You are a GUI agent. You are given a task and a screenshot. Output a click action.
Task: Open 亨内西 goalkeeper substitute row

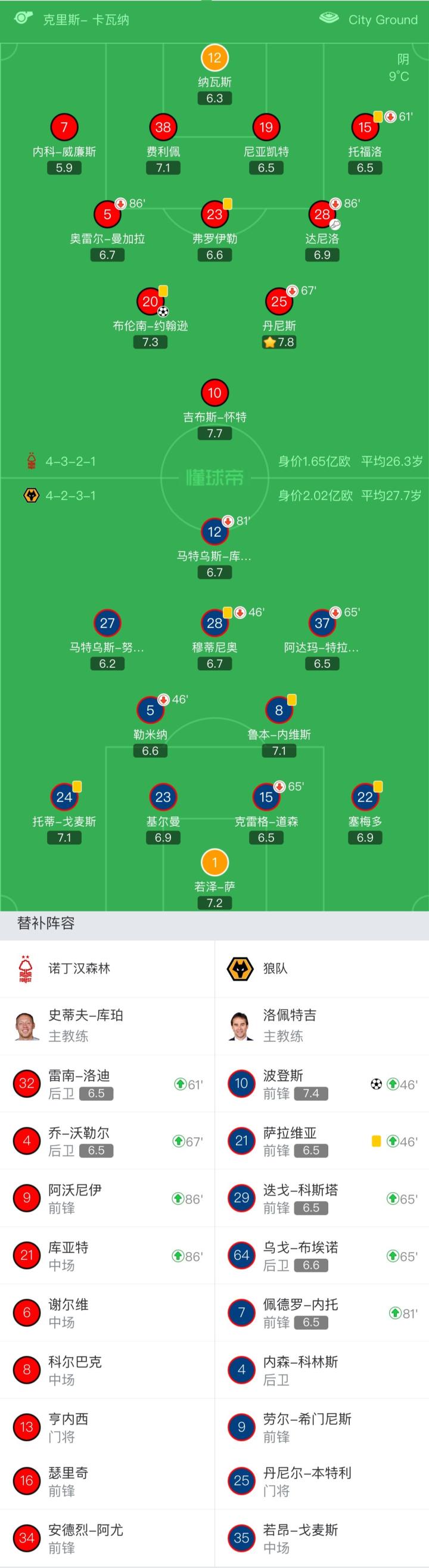[x=107, y=1427]
